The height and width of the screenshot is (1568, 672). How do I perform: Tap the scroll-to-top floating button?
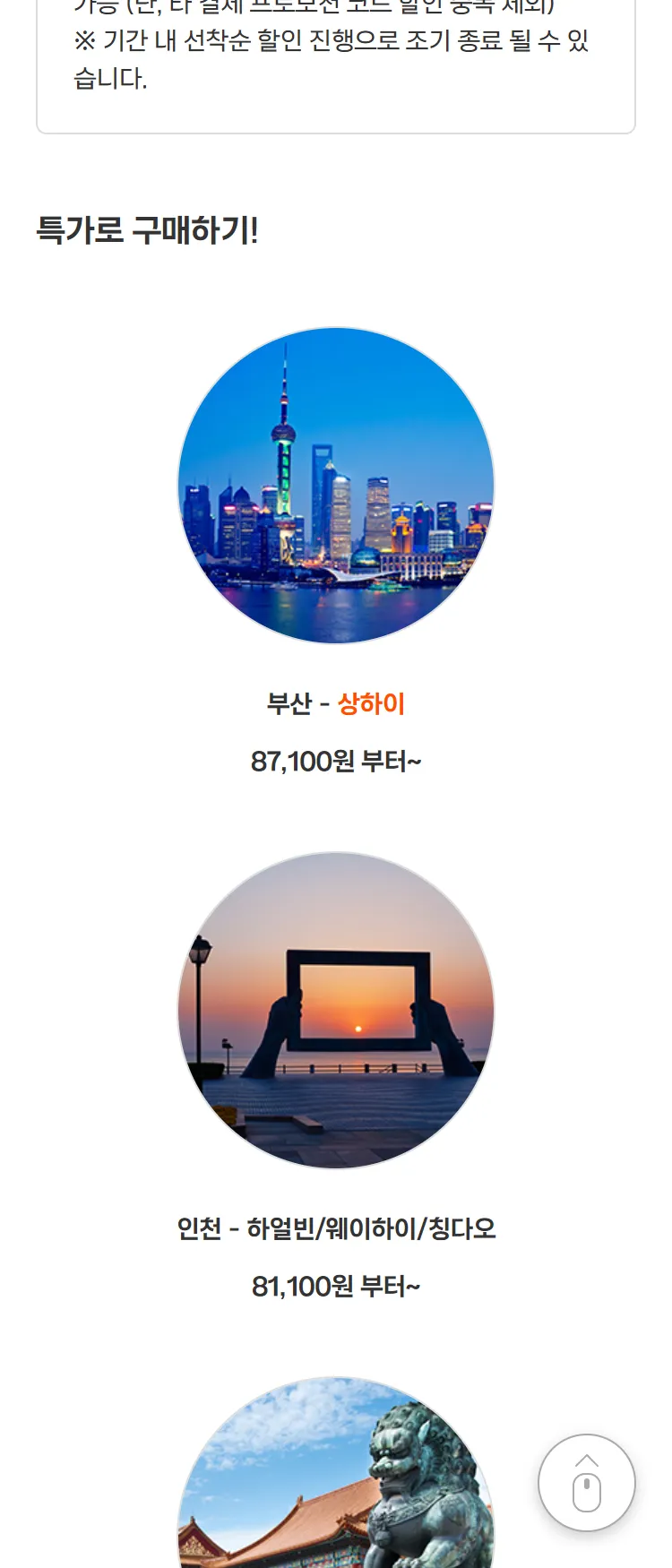point(587,1483)
